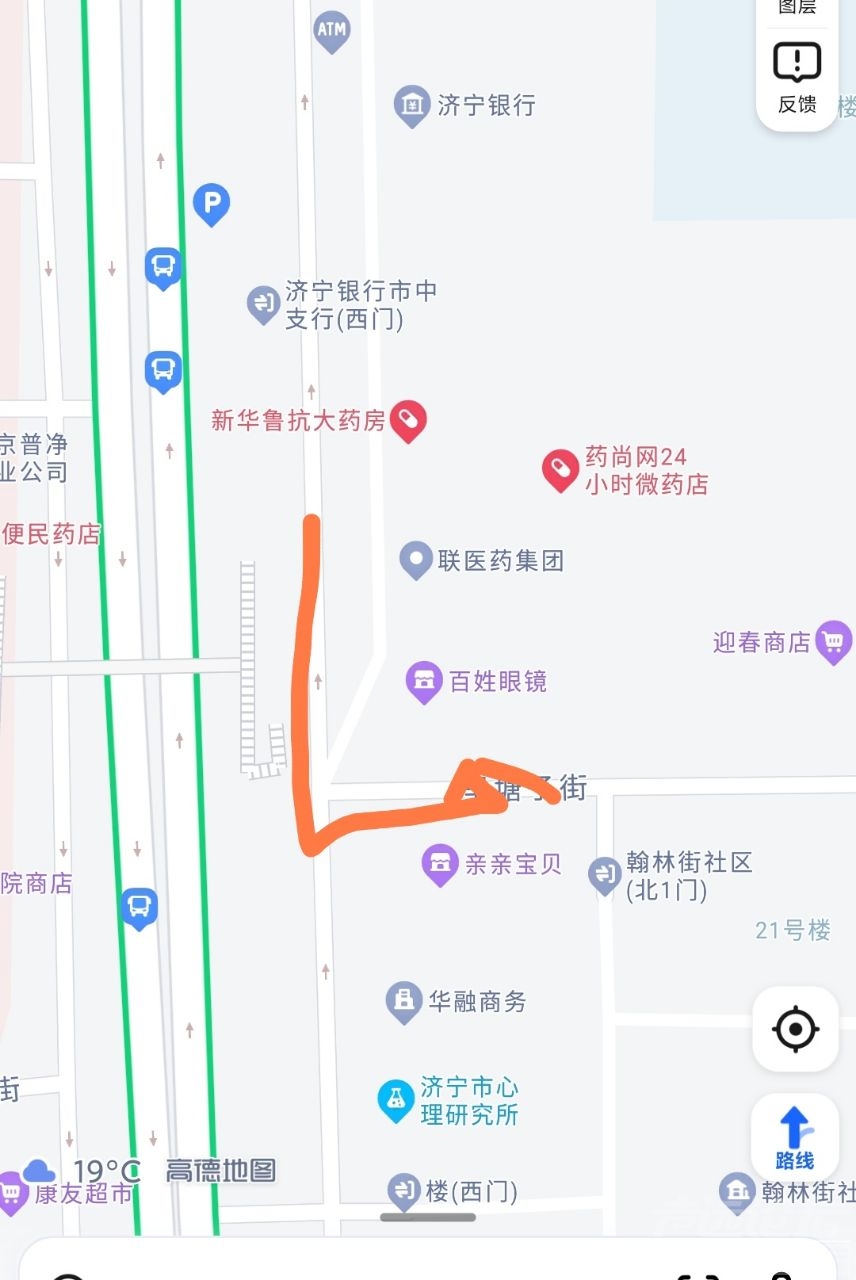Select the 联医药集团 location pin
Image resolution: width=856 pixels, height=1280 pixels.
(415, 560)
